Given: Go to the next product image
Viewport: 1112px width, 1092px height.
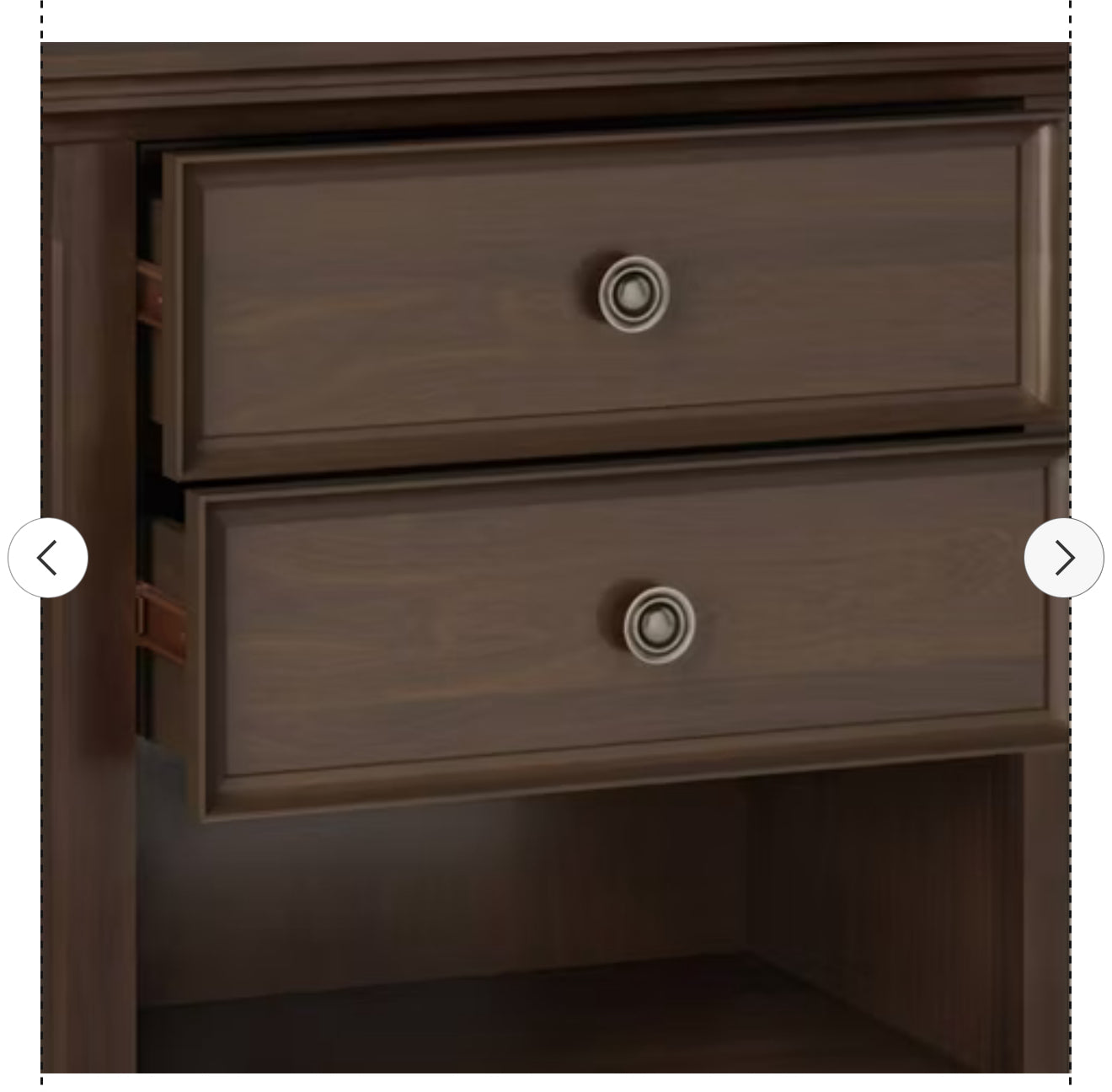Looking at the screenshot, I should pos(1063,558).
